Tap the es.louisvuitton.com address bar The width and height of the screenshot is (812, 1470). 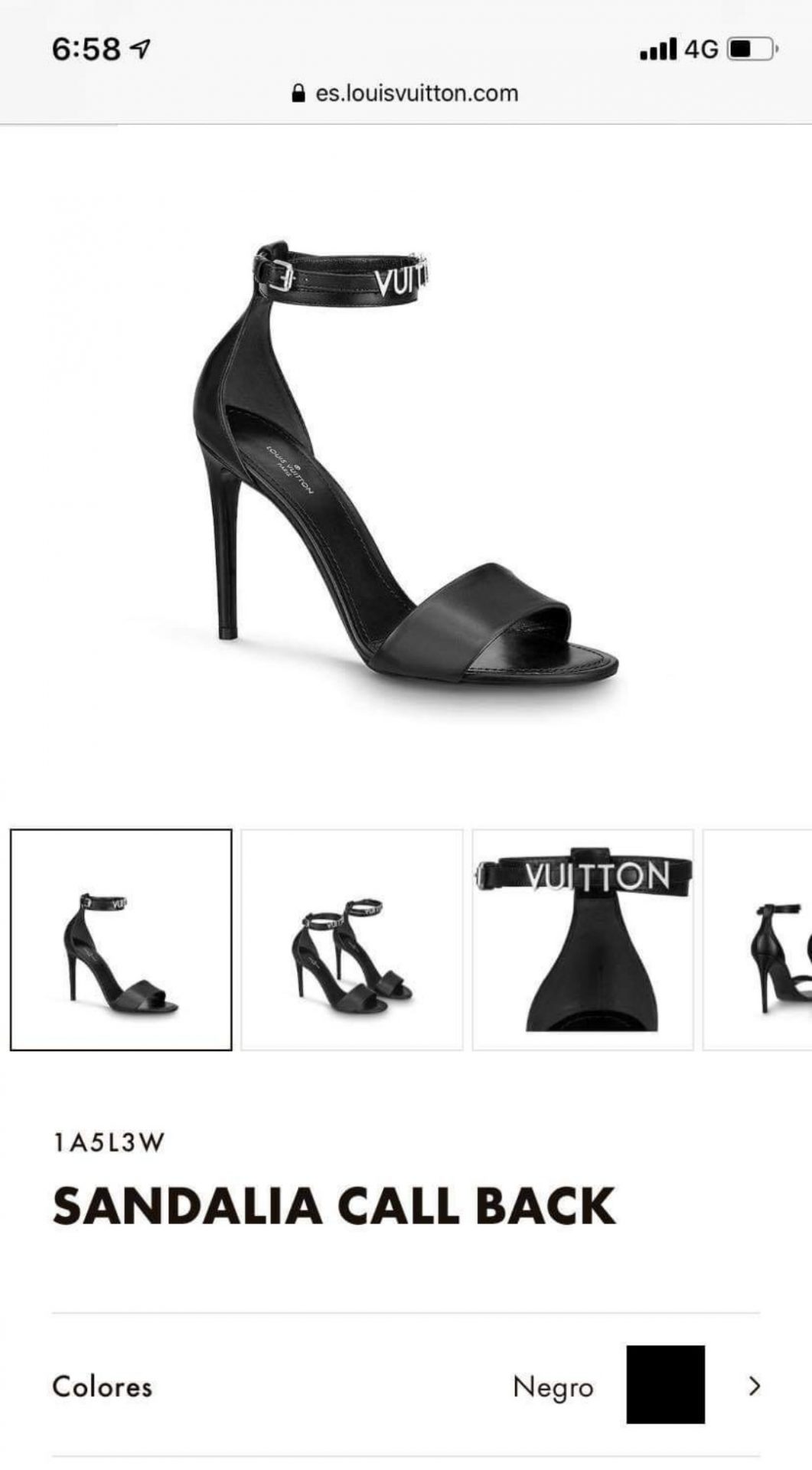click(406, 93)
